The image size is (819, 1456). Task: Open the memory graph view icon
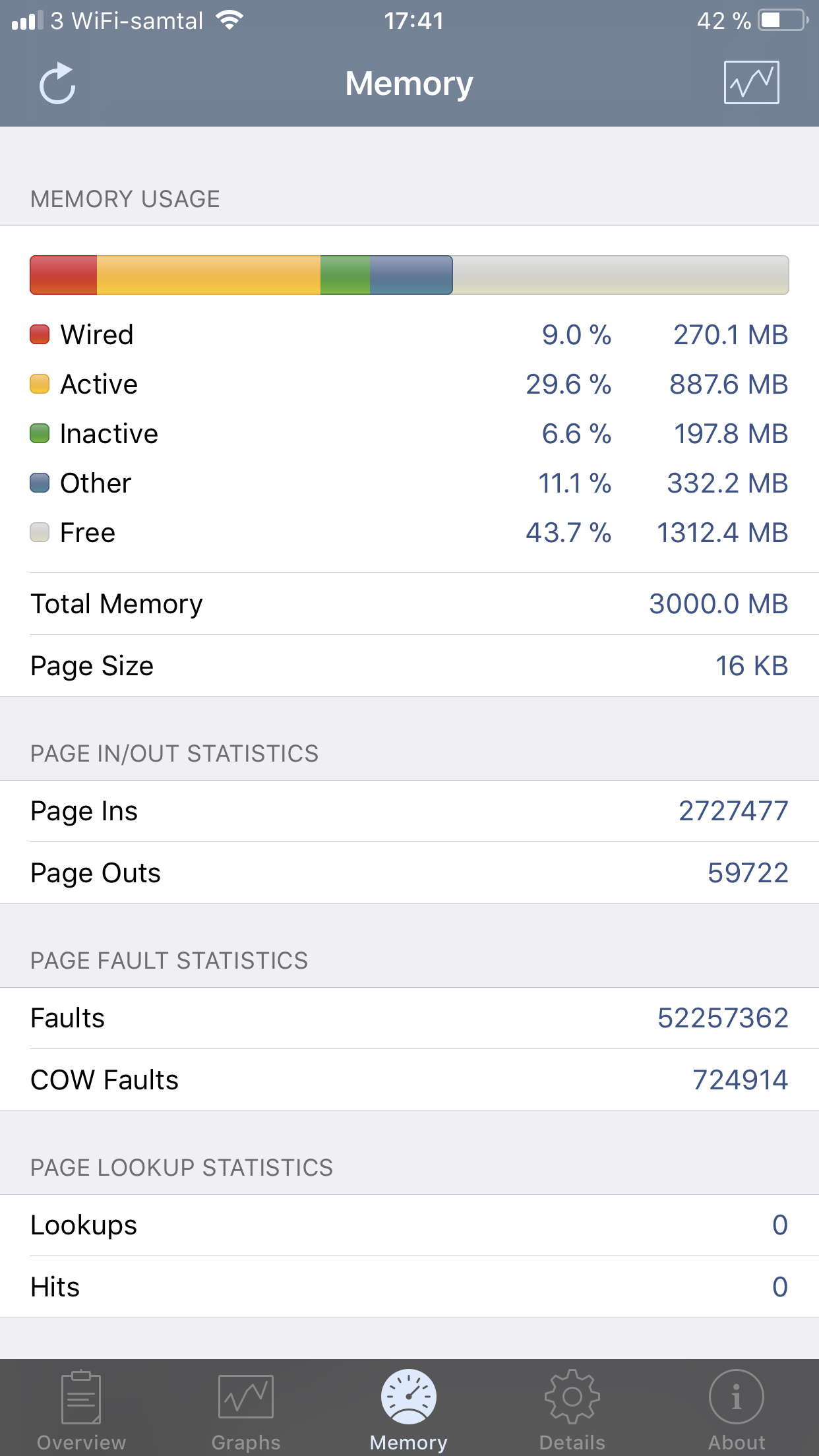pos(751,82)
